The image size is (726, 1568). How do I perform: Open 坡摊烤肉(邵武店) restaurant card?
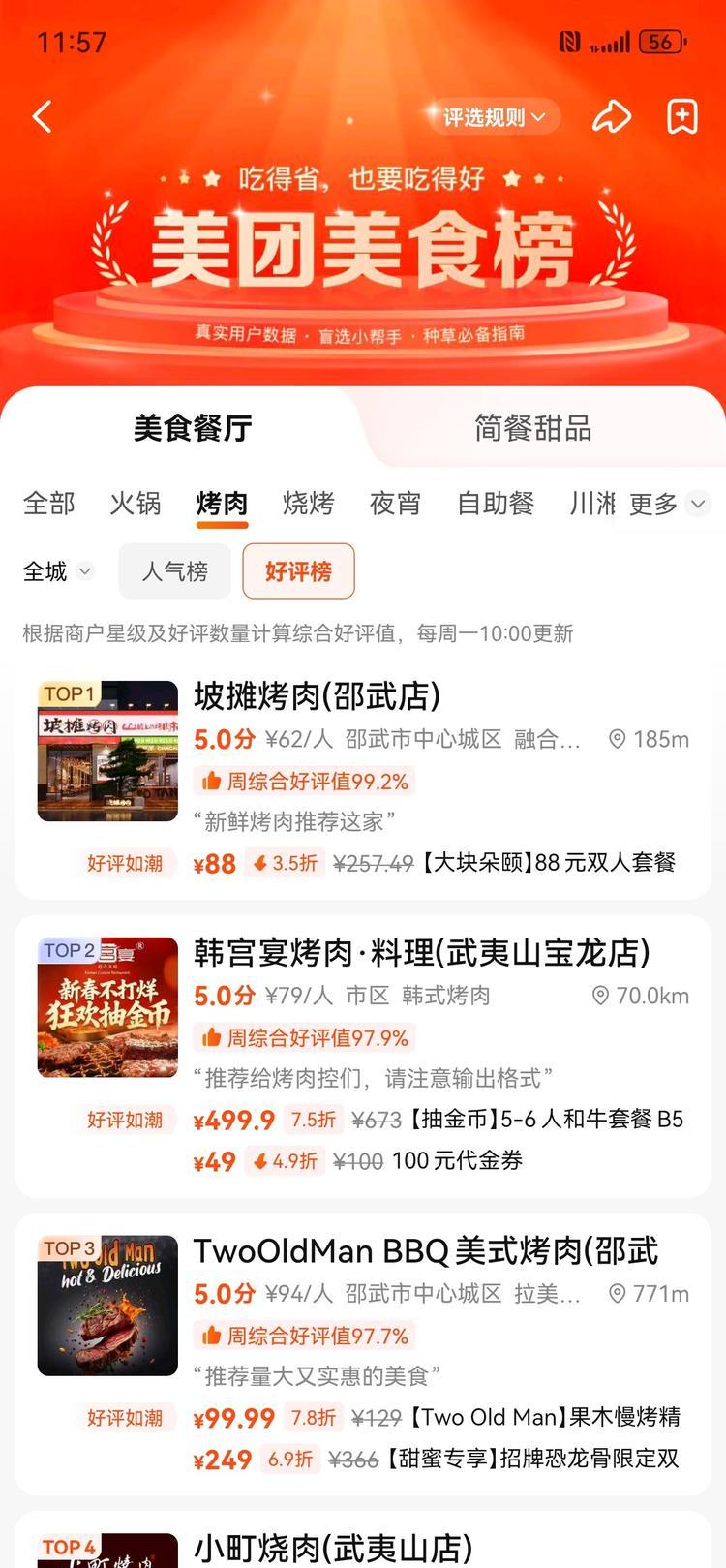318,696
